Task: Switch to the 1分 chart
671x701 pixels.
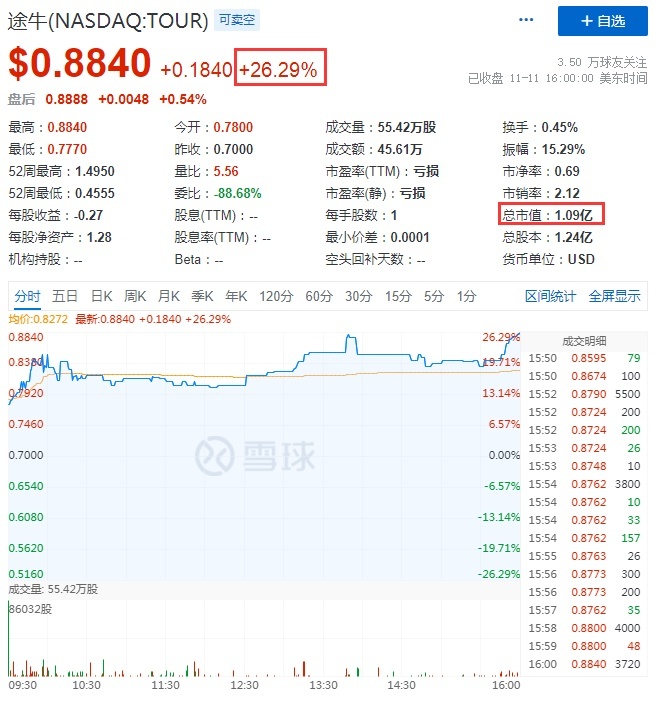Action: pos(466,296)
